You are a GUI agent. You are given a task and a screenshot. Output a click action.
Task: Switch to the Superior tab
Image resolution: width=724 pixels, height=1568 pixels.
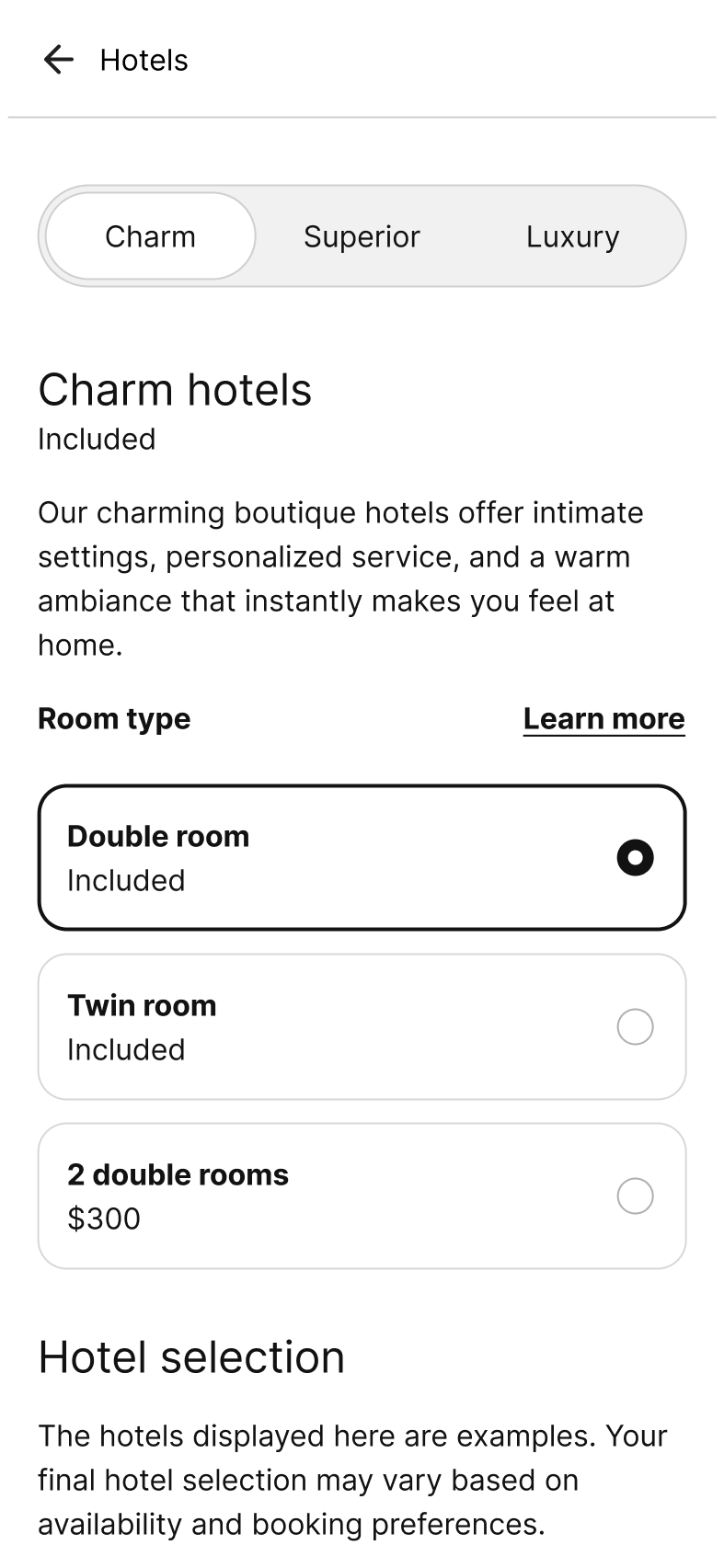(x=362, y=236)
